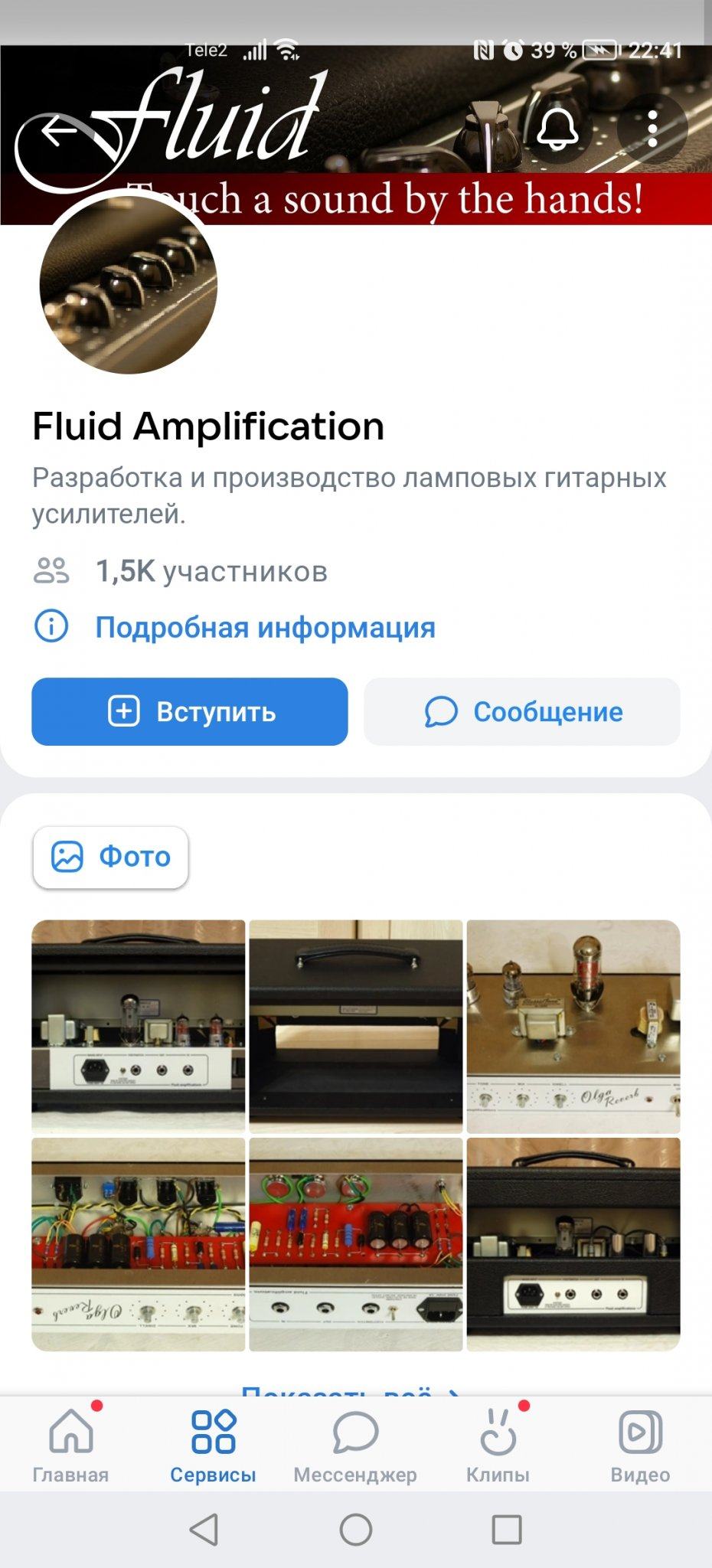View the 1,5K участников members list
Screen dimensions: 712x1568
coord(211,571)
